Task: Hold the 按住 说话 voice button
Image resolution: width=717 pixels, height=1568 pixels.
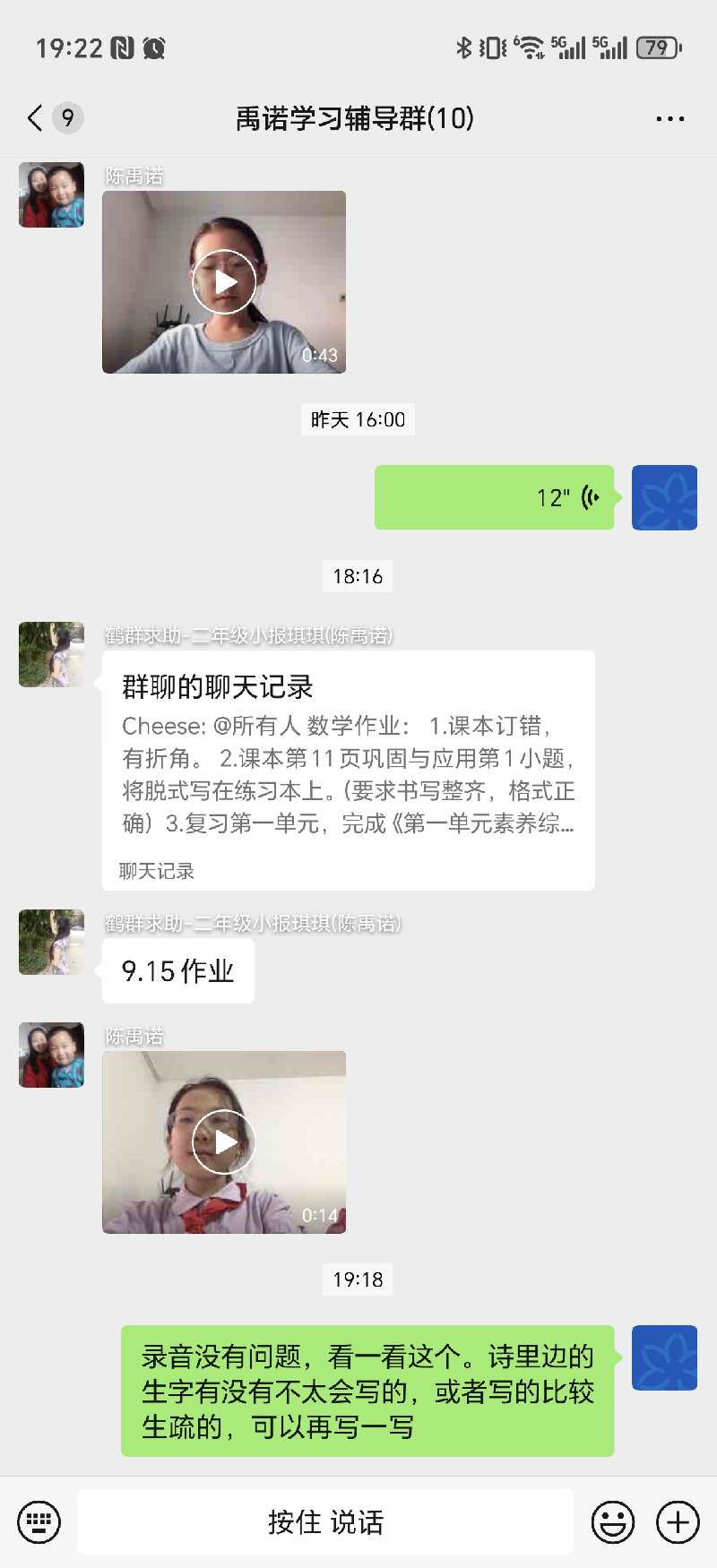Action: (325, 1521)
